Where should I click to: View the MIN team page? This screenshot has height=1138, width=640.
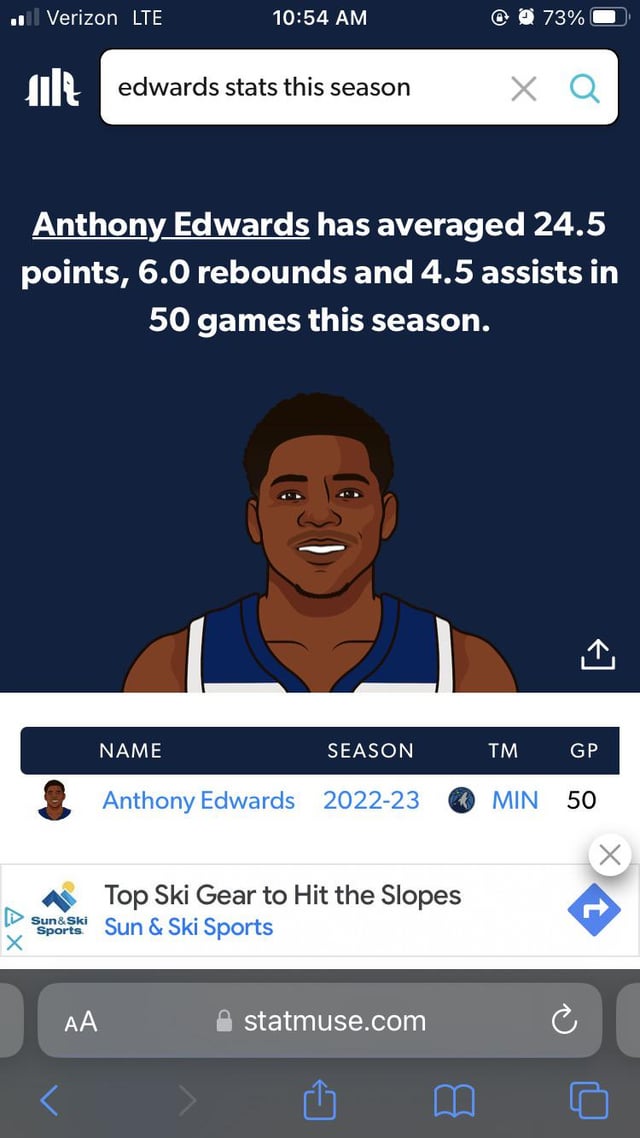point(514,800)
